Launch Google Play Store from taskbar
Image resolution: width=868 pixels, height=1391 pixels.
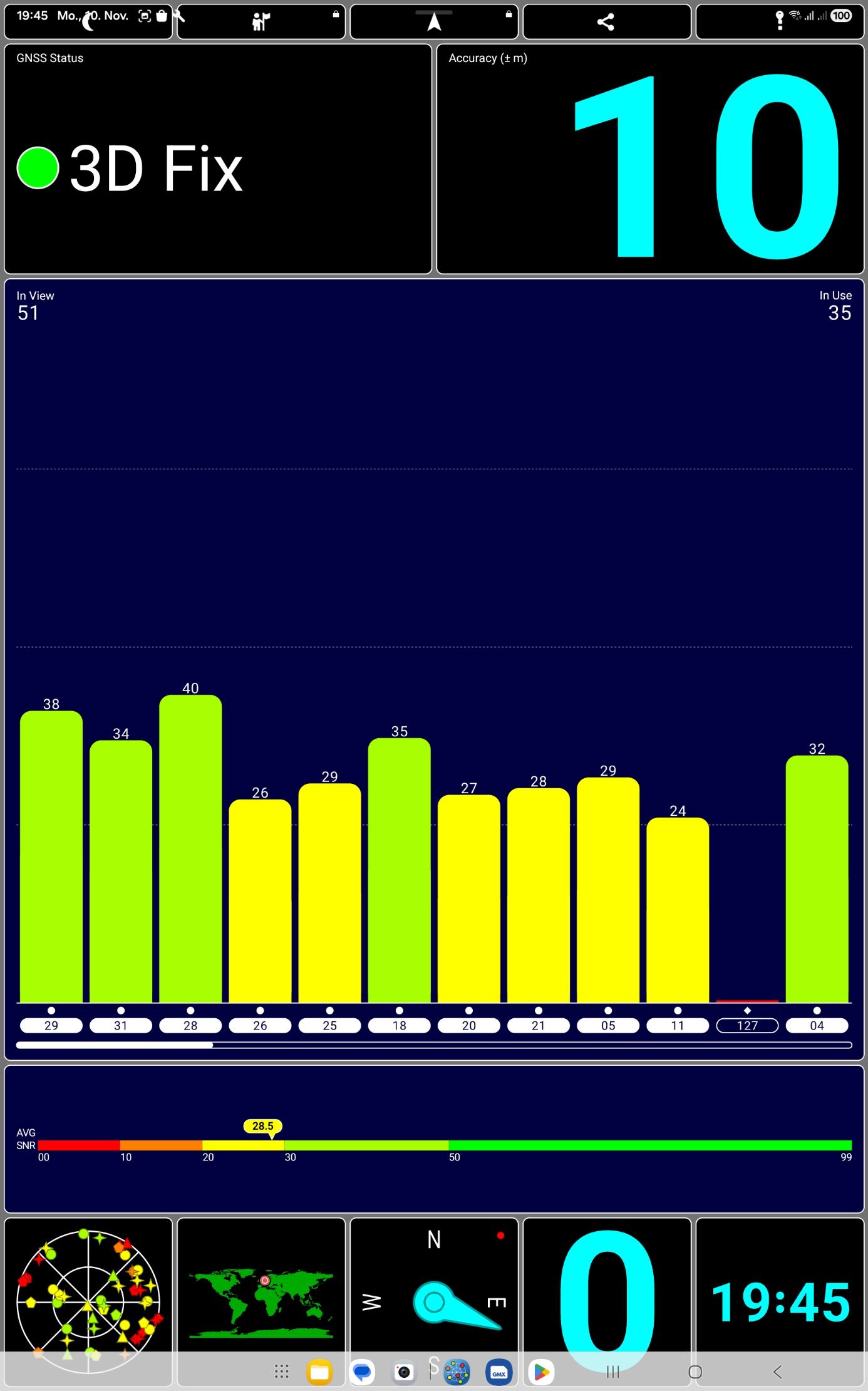[x=541, y=1372]
